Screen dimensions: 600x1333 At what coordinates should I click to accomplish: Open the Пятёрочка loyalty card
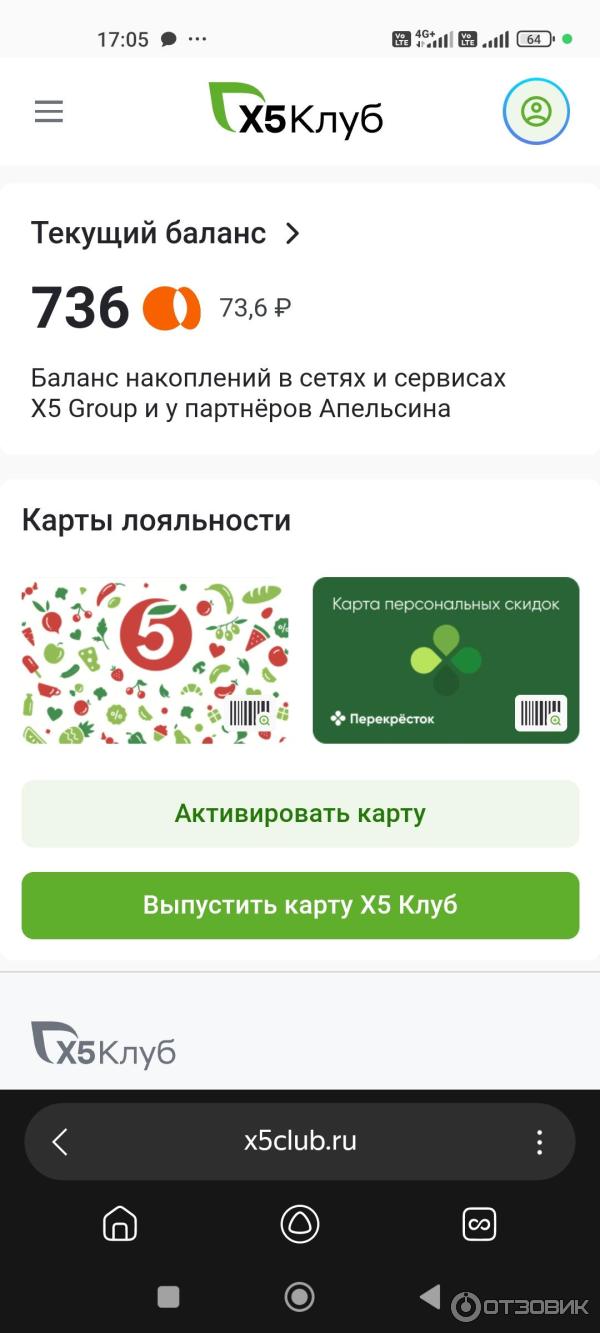coord(155,660)
